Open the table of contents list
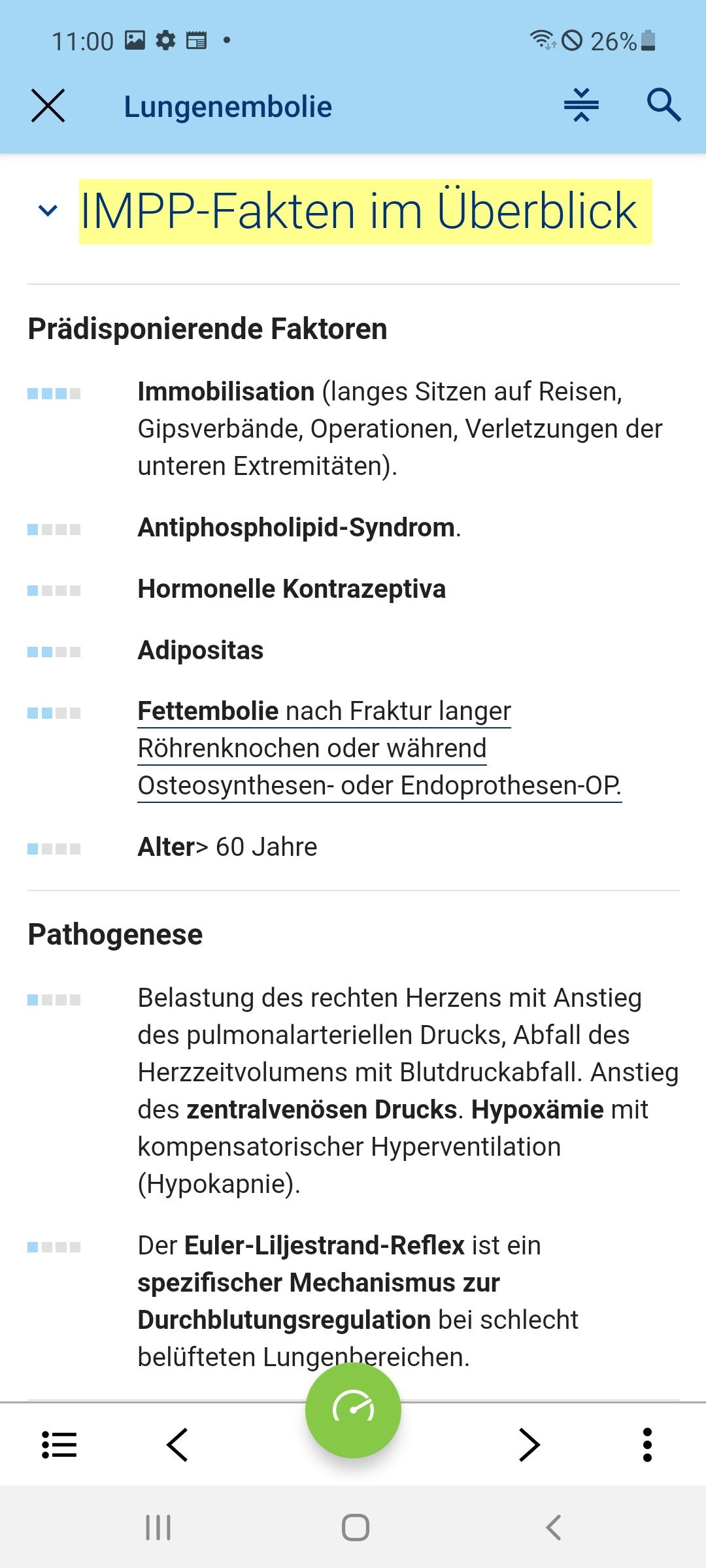Viewport: 706px width, 1568px height. point(59,1444)
